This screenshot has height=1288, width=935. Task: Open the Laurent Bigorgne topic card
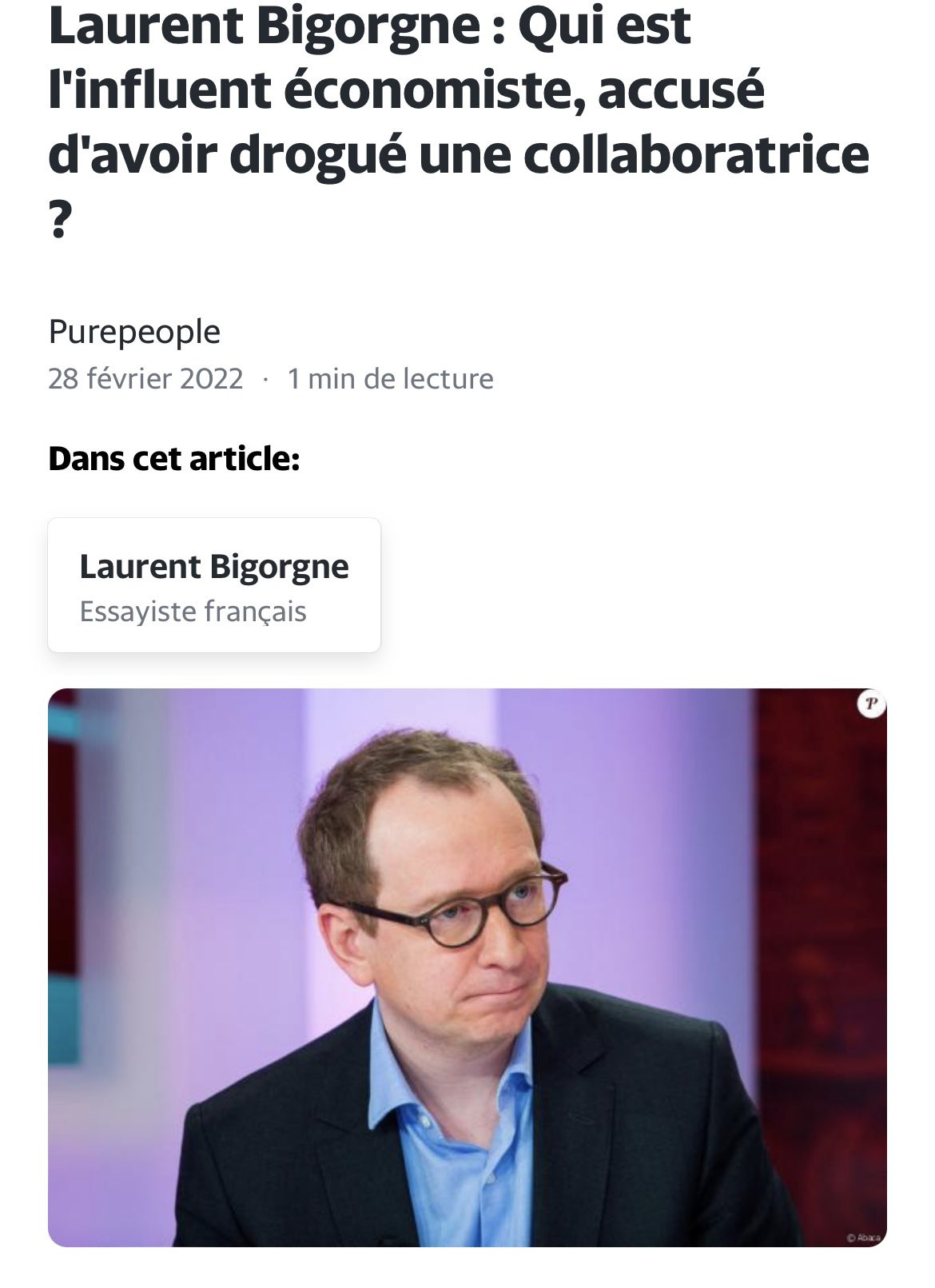coord(213,585)
